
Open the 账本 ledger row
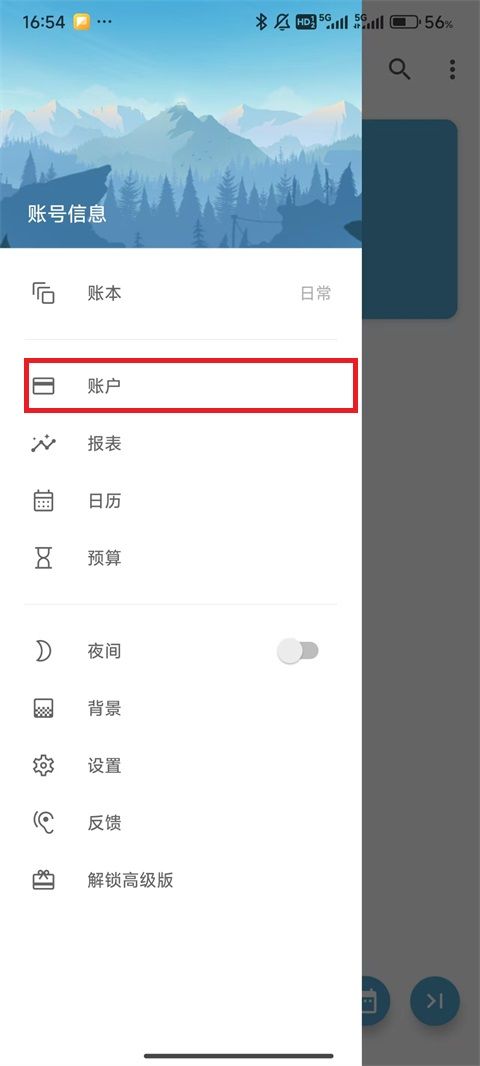pyautogui.click(x=181, y=294)
